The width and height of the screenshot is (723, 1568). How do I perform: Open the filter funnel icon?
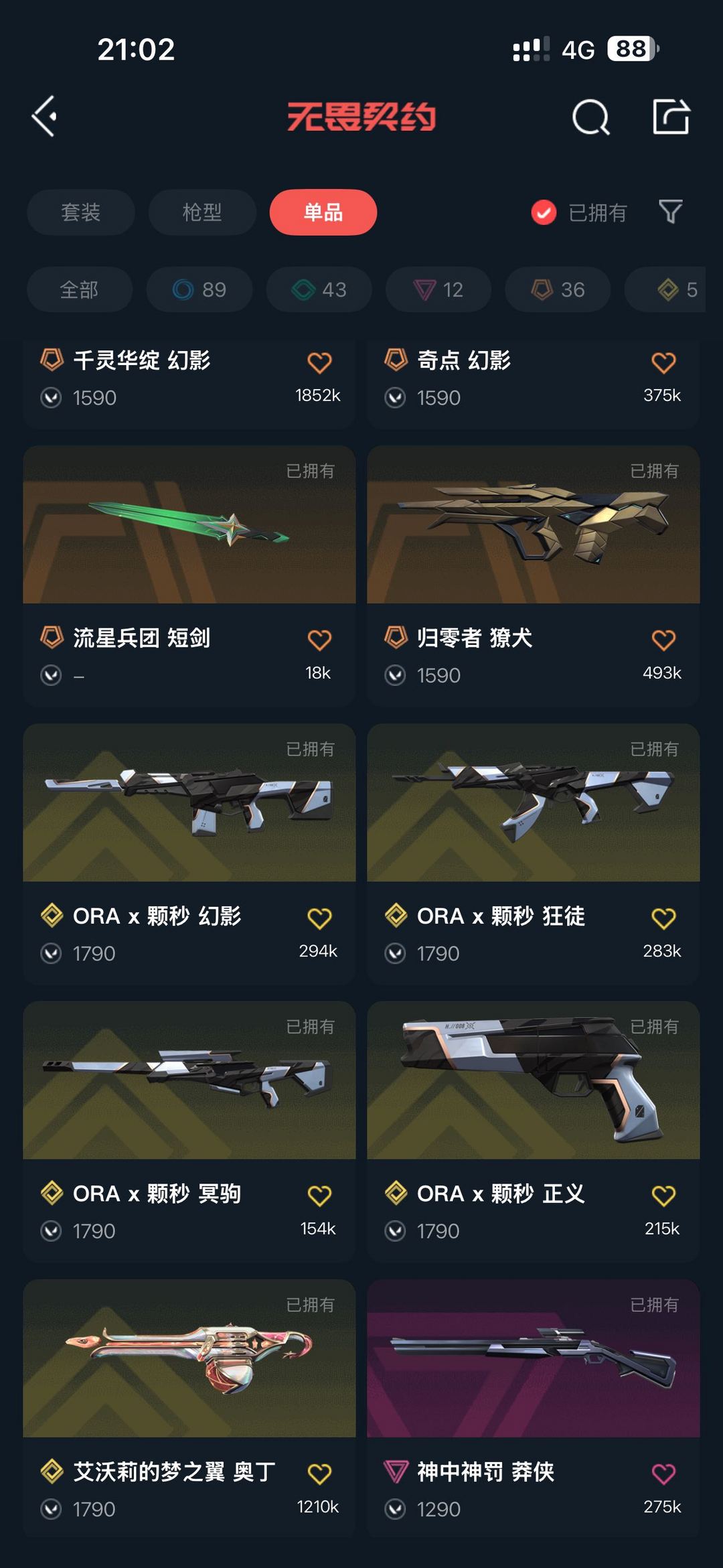tap(670, 212)
